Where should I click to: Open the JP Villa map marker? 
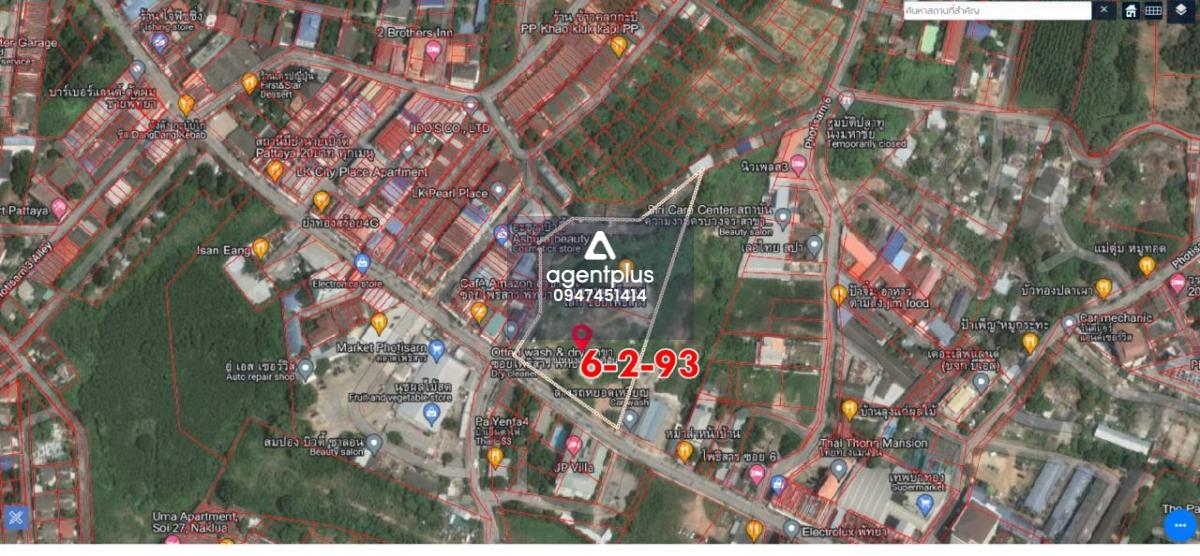pos(573,446)
